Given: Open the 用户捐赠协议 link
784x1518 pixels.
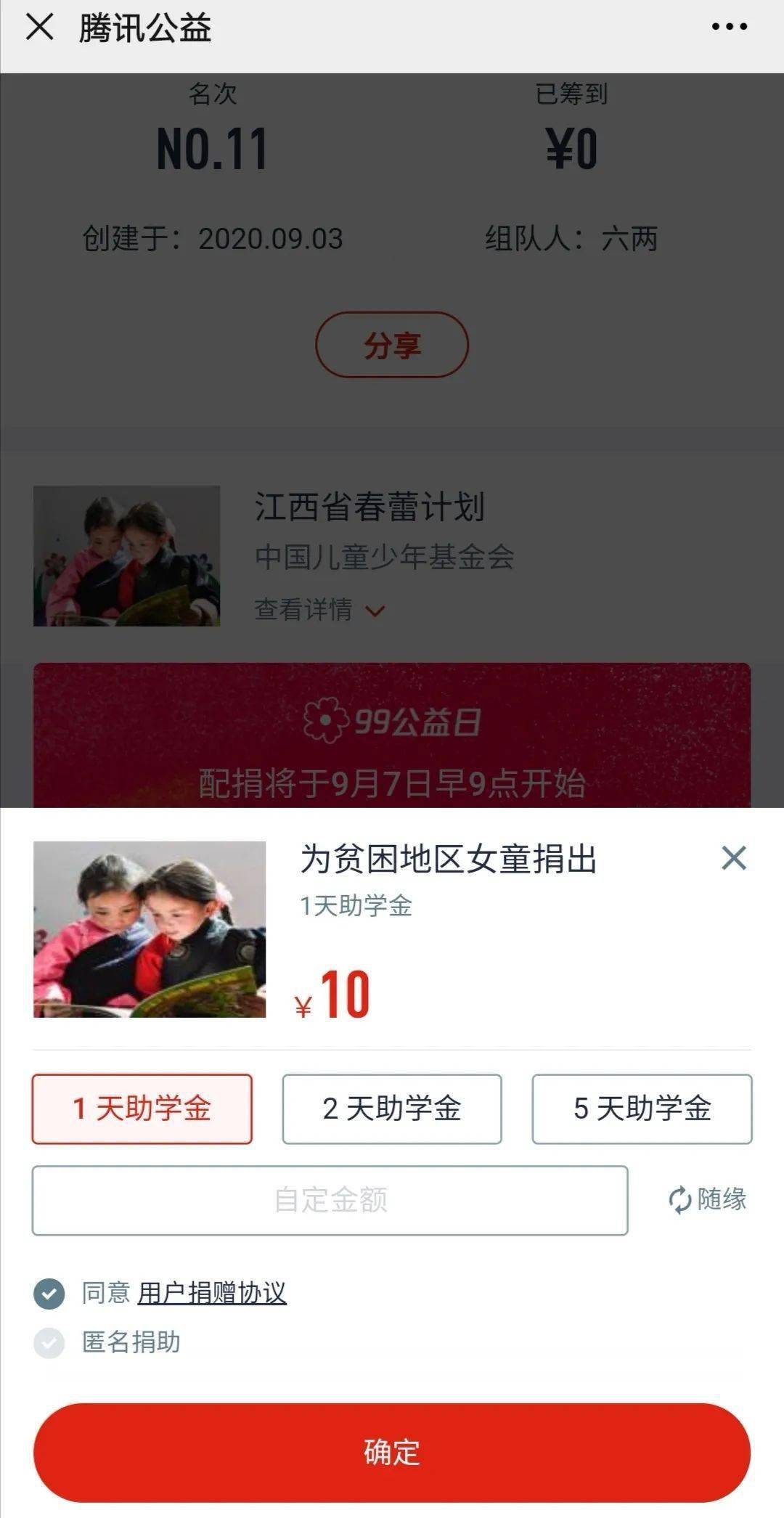Looking at the screenshot, I should (212, 1293).
